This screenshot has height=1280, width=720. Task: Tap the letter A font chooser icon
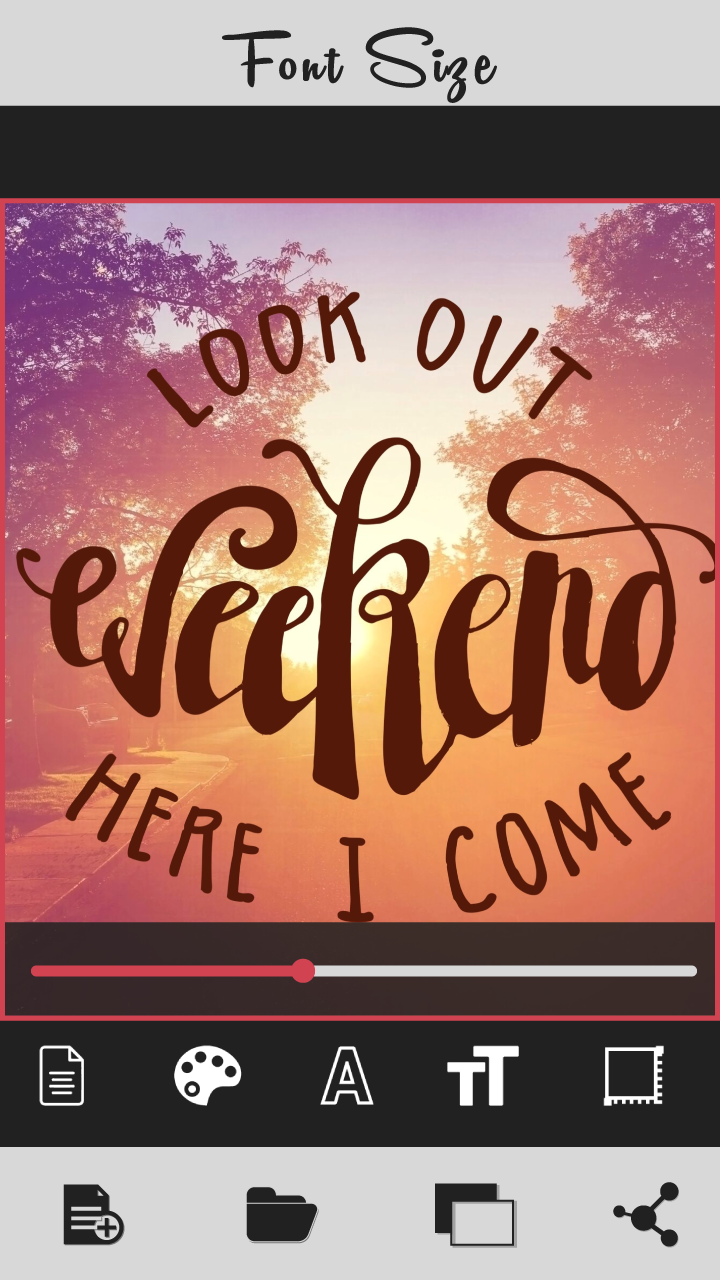[349, 1077]
